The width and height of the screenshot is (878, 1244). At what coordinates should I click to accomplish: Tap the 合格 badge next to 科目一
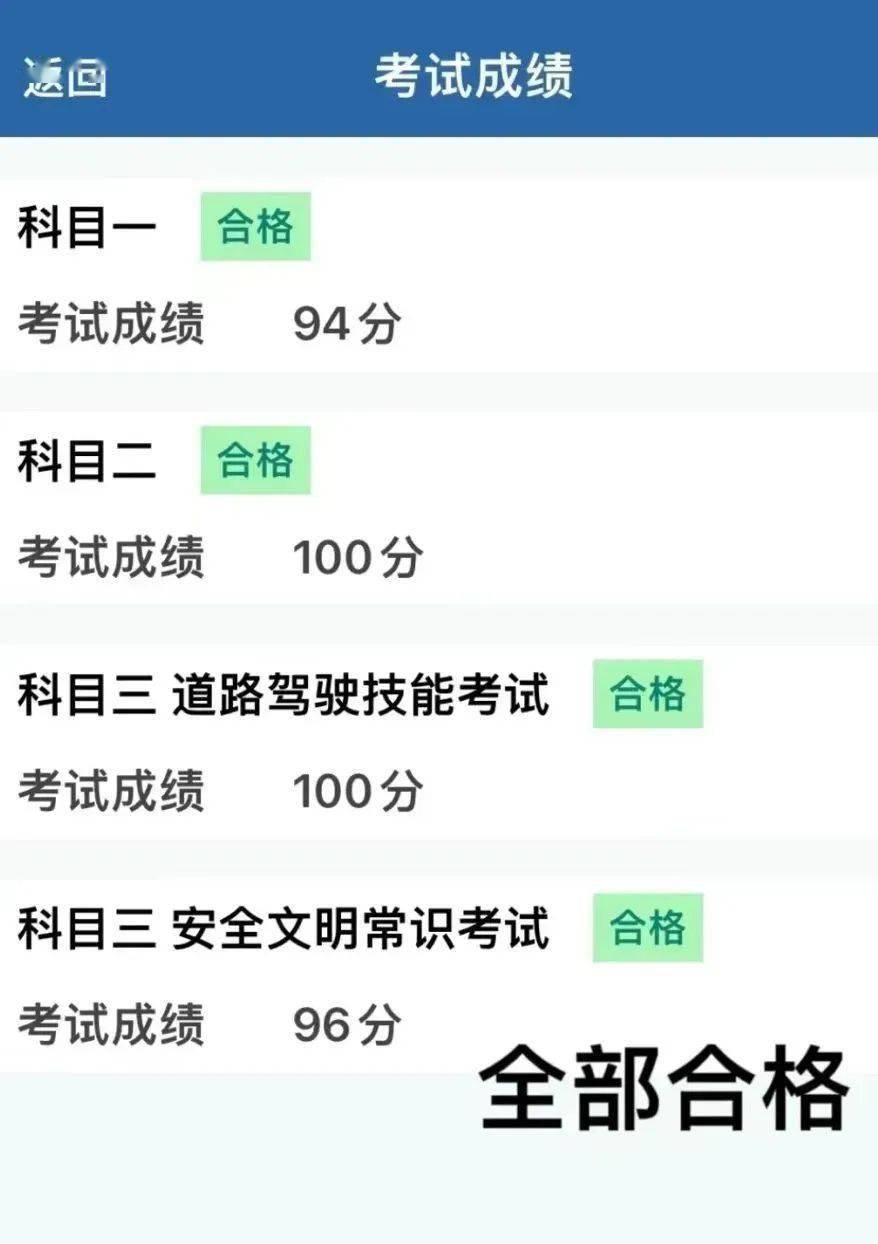(x=255, y=227)
